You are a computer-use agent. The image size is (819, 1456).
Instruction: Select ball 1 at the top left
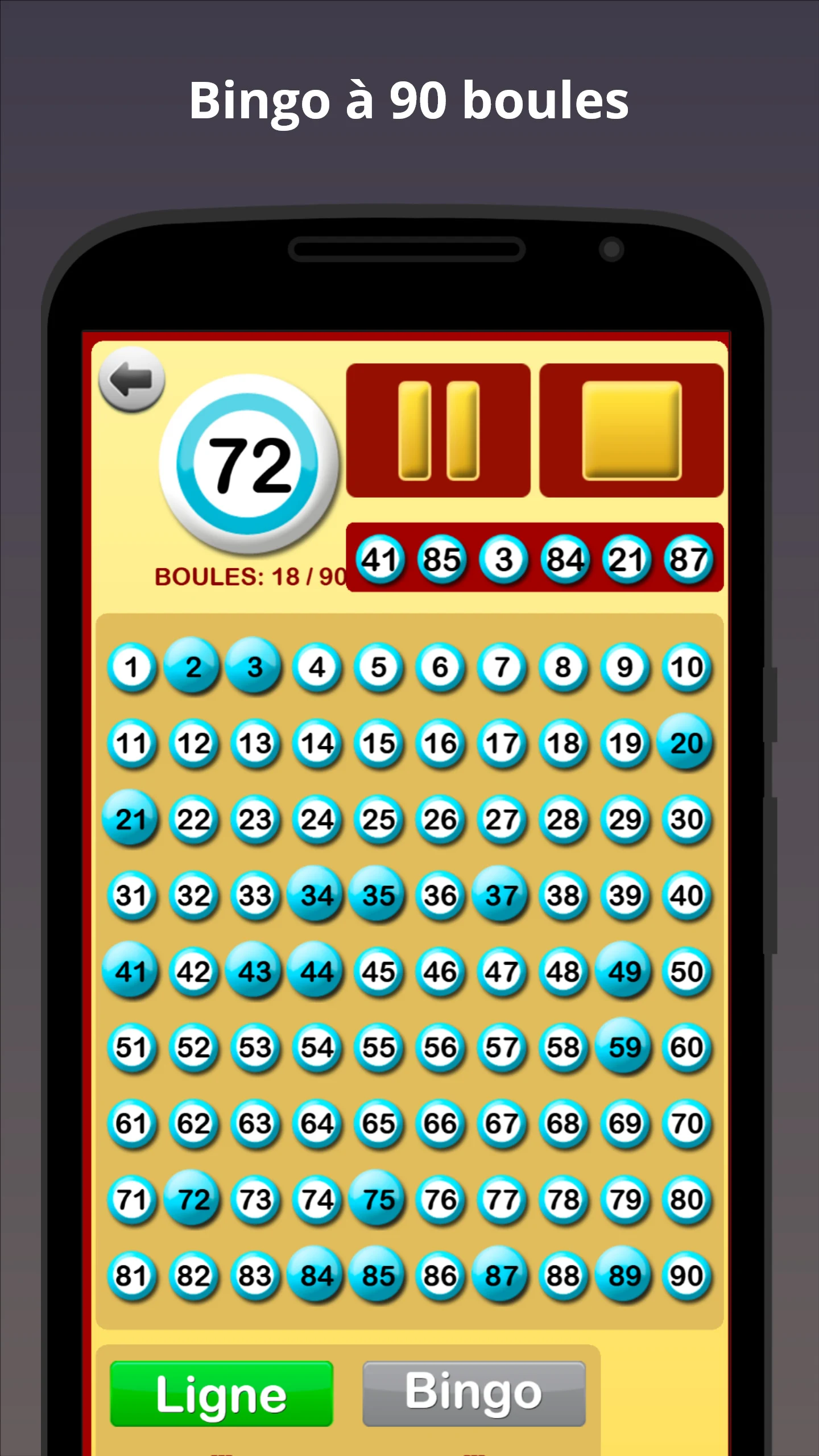coord(132,667)
